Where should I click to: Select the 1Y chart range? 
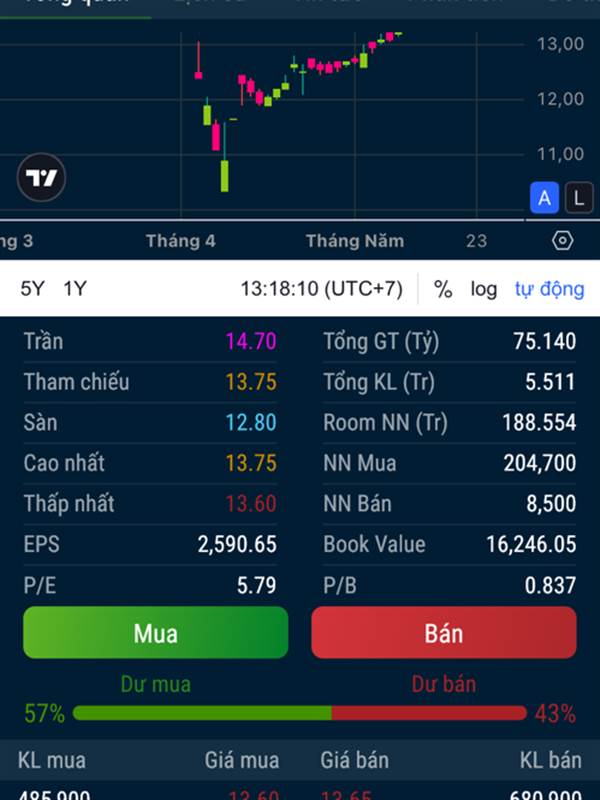pyautogui.click(x=75, y=289)
